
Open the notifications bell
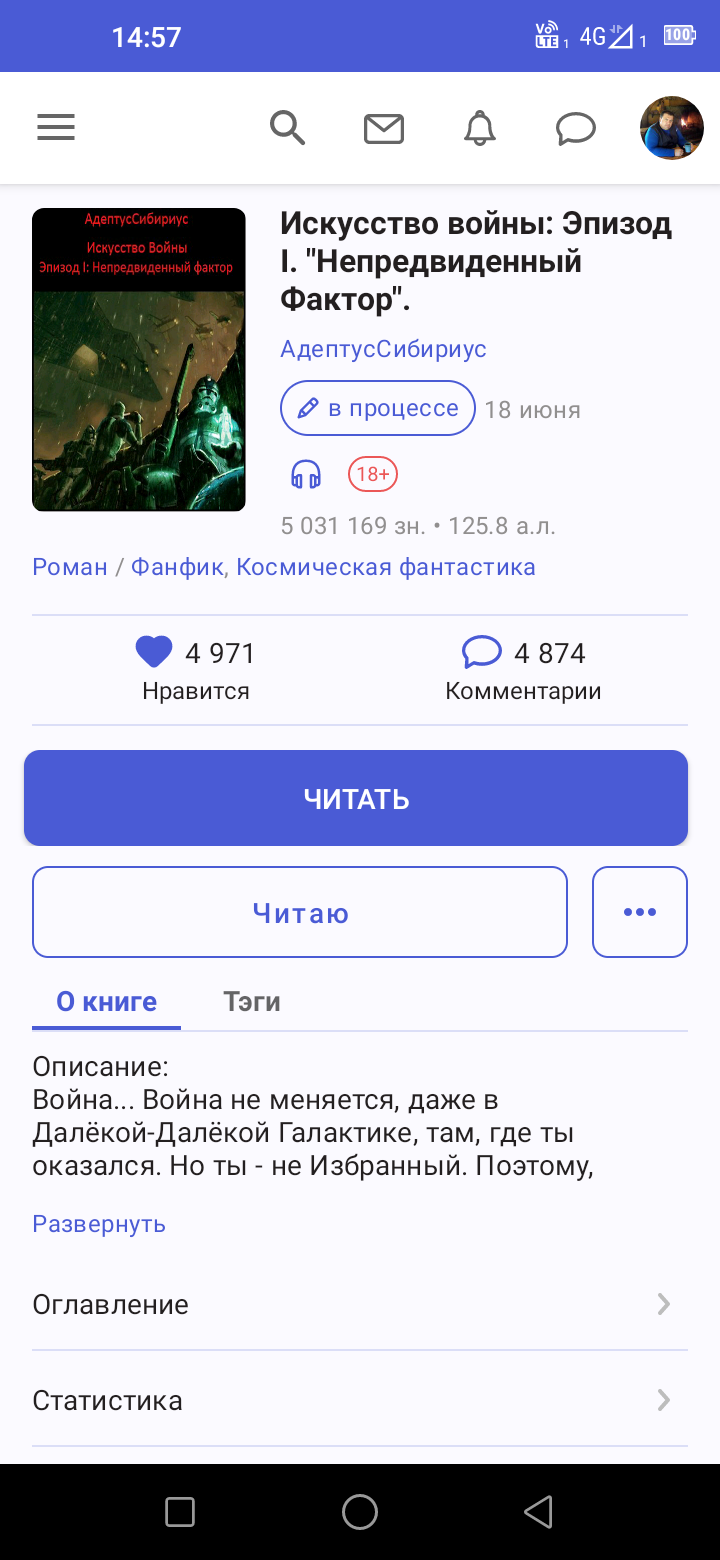(480, 128)
